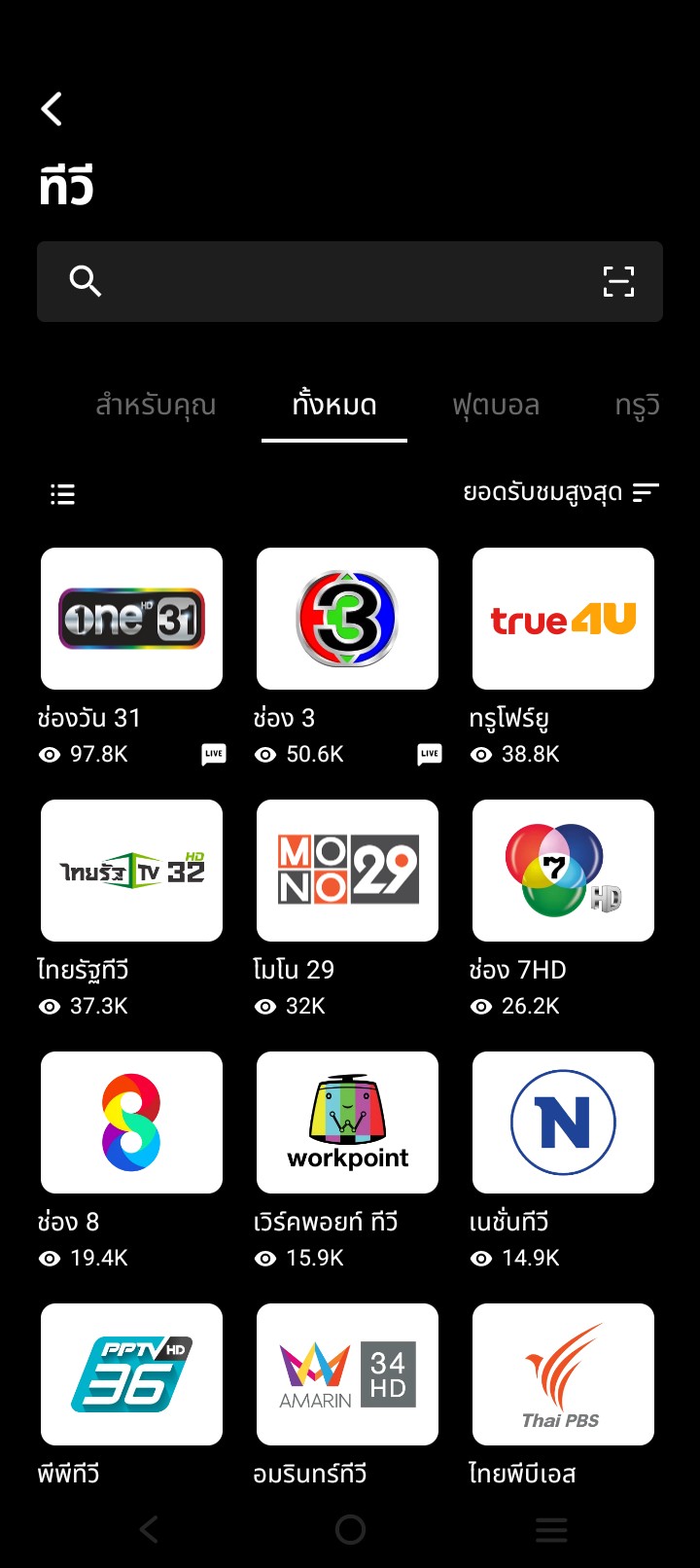Open the scan icon in the search bar
Screen dimensions: 700x1568
[x=618, y=281]
